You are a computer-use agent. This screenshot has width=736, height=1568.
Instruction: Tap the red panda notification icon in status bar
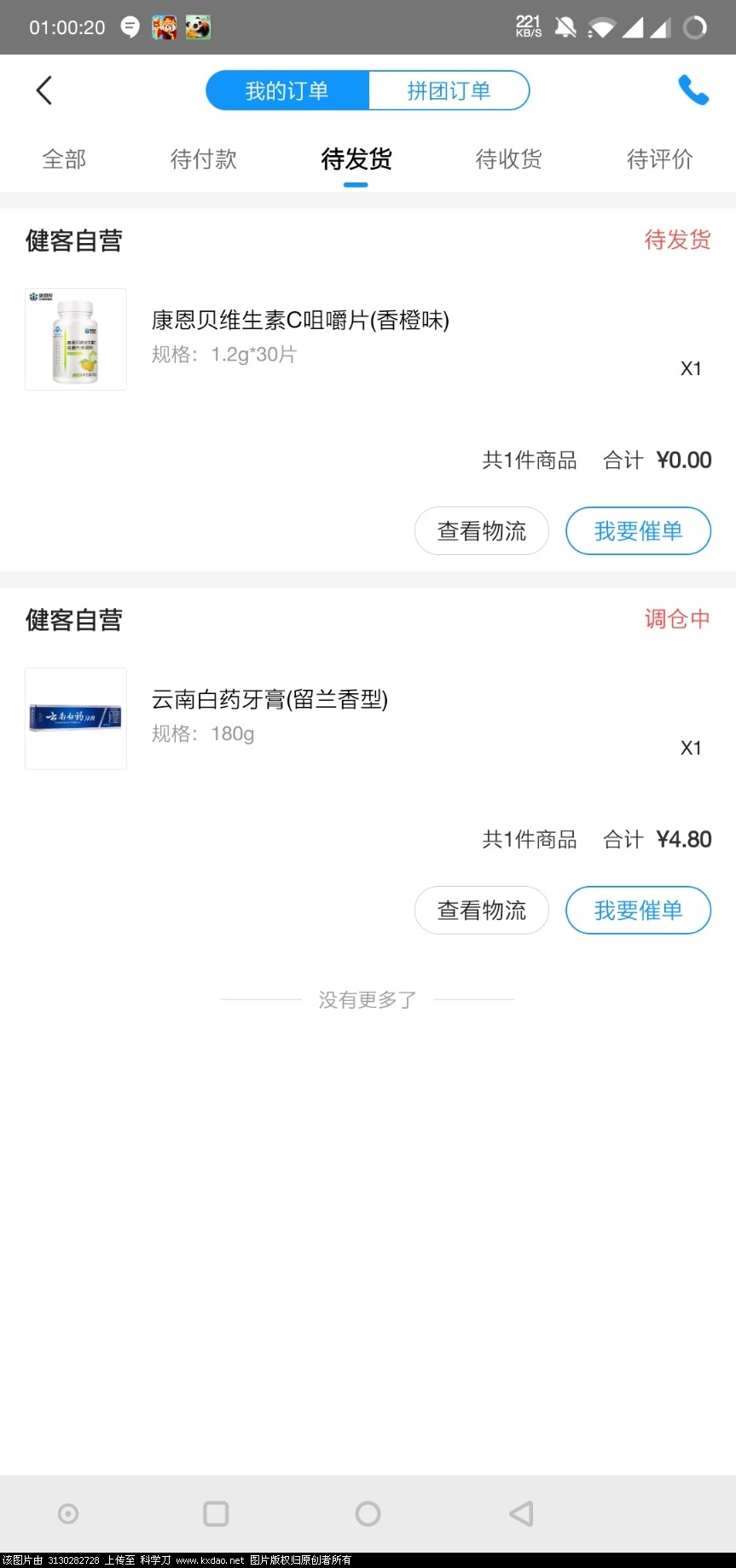pos(165,26)
